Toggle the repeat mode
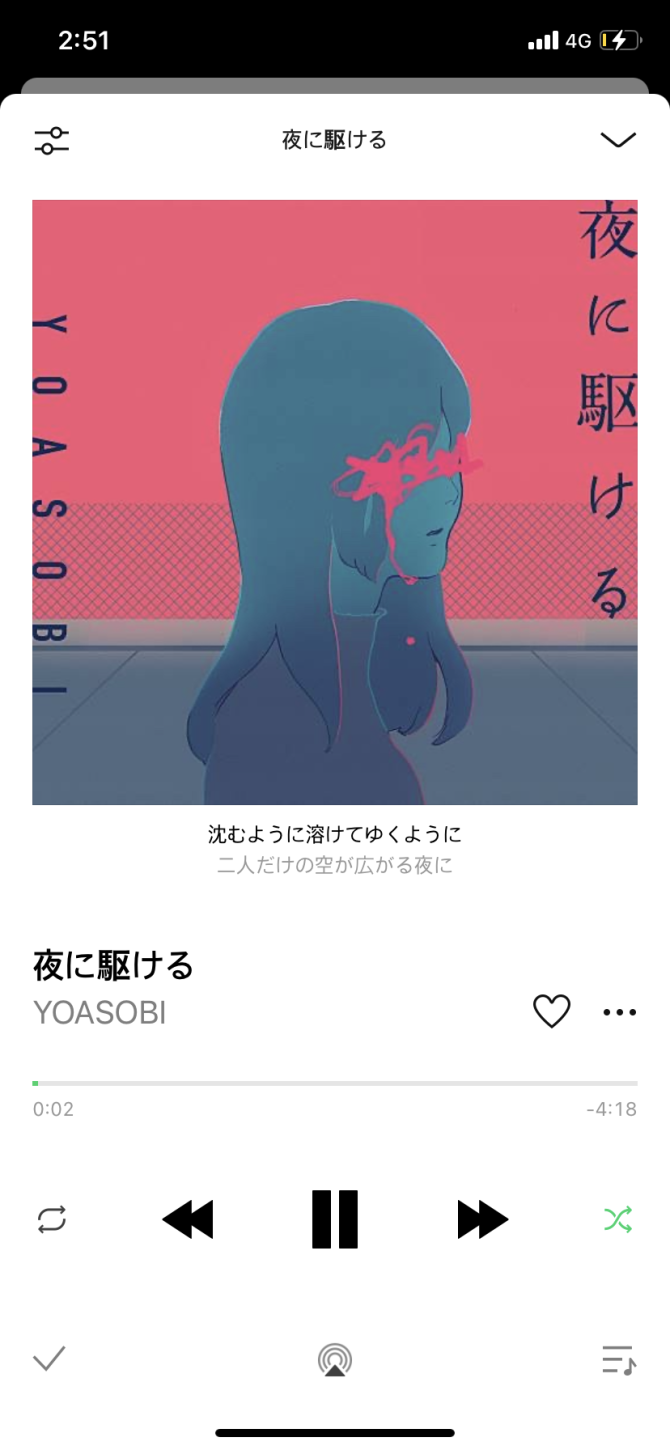 [x=51, y=1219]
